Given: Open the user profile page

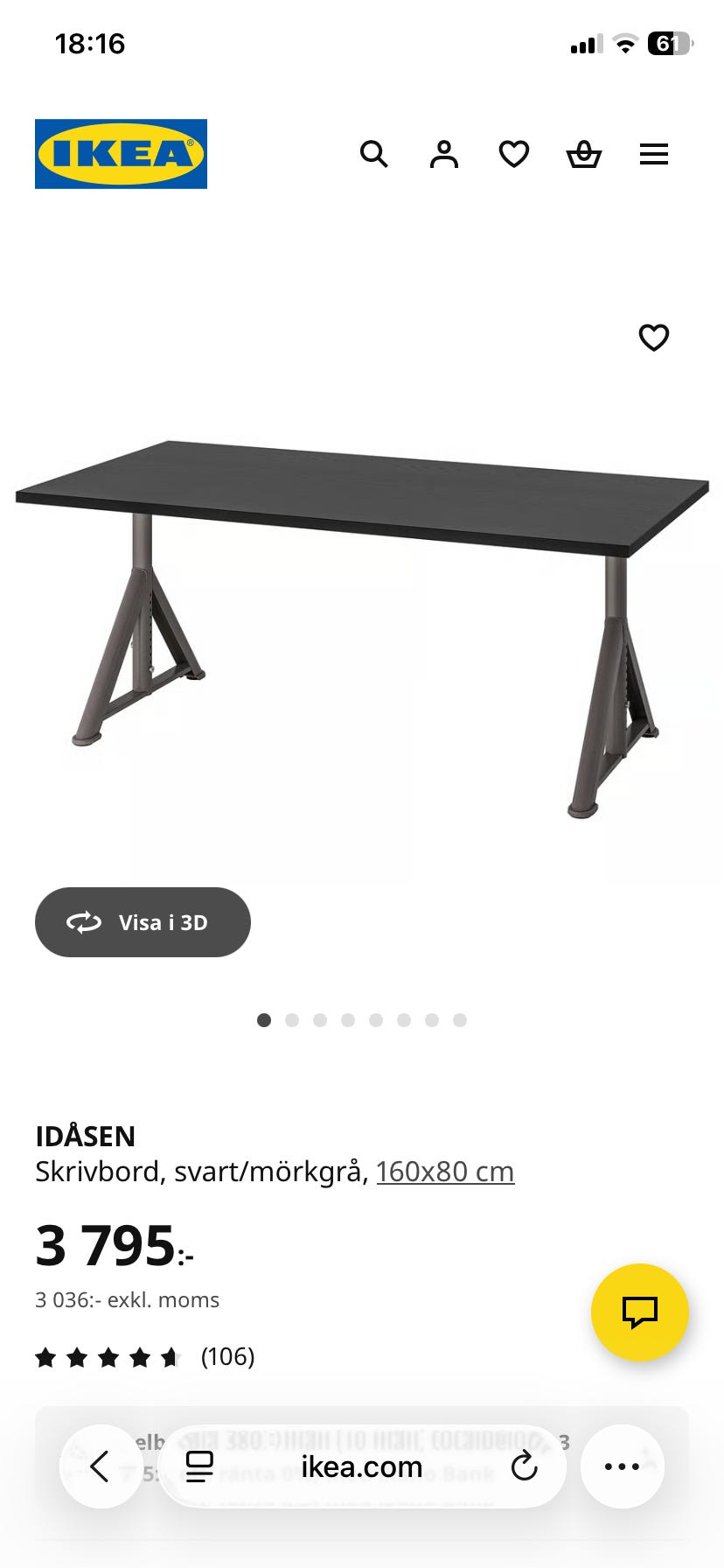Looking at the screenshot, I should point(444,154).
